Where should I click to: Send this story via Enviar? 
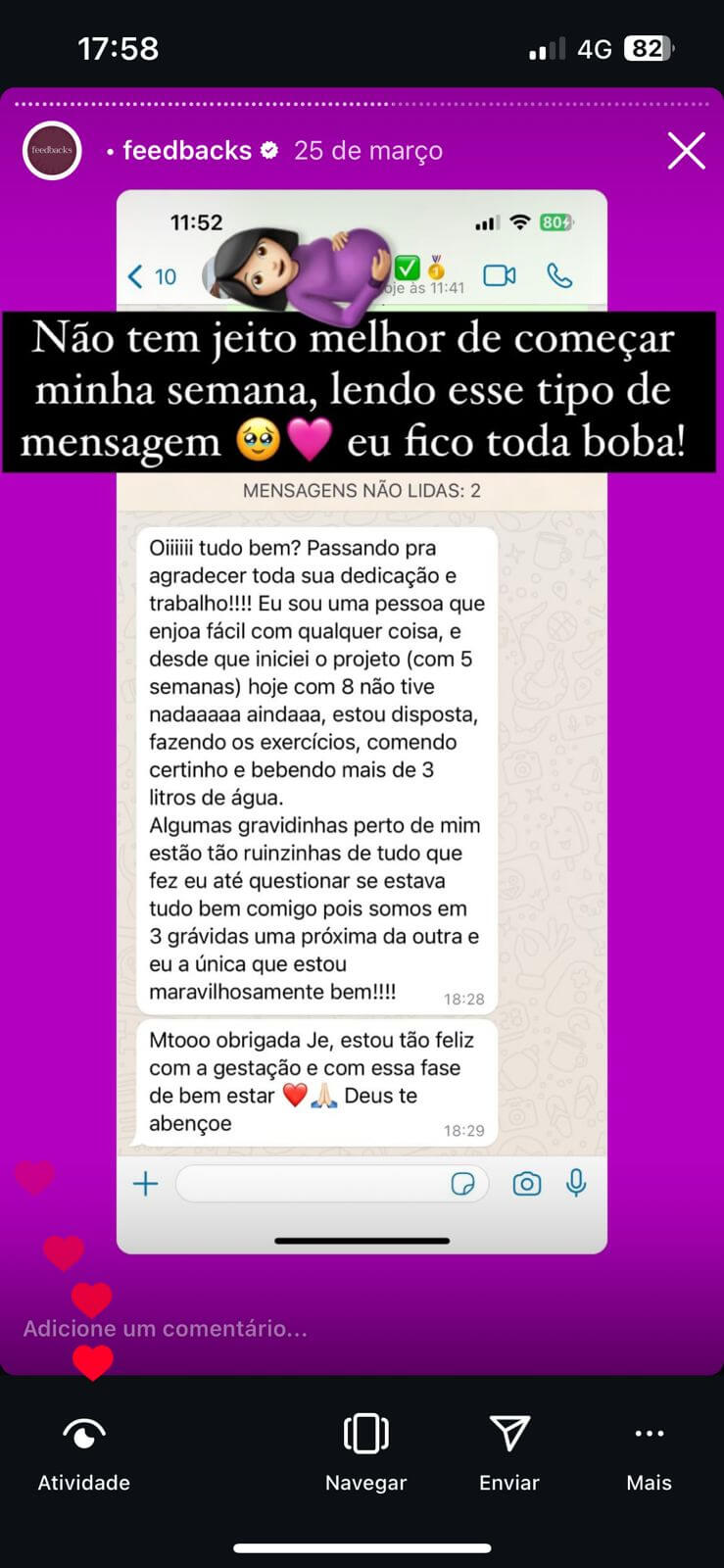click(x=509, y=1452)
